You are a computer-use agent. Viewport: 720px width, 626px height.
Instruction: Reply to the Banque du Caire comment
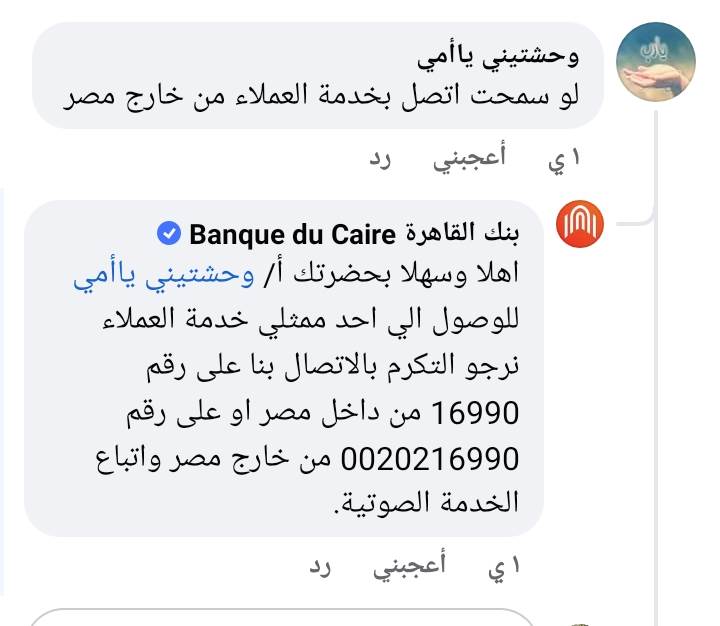point(321,569)
